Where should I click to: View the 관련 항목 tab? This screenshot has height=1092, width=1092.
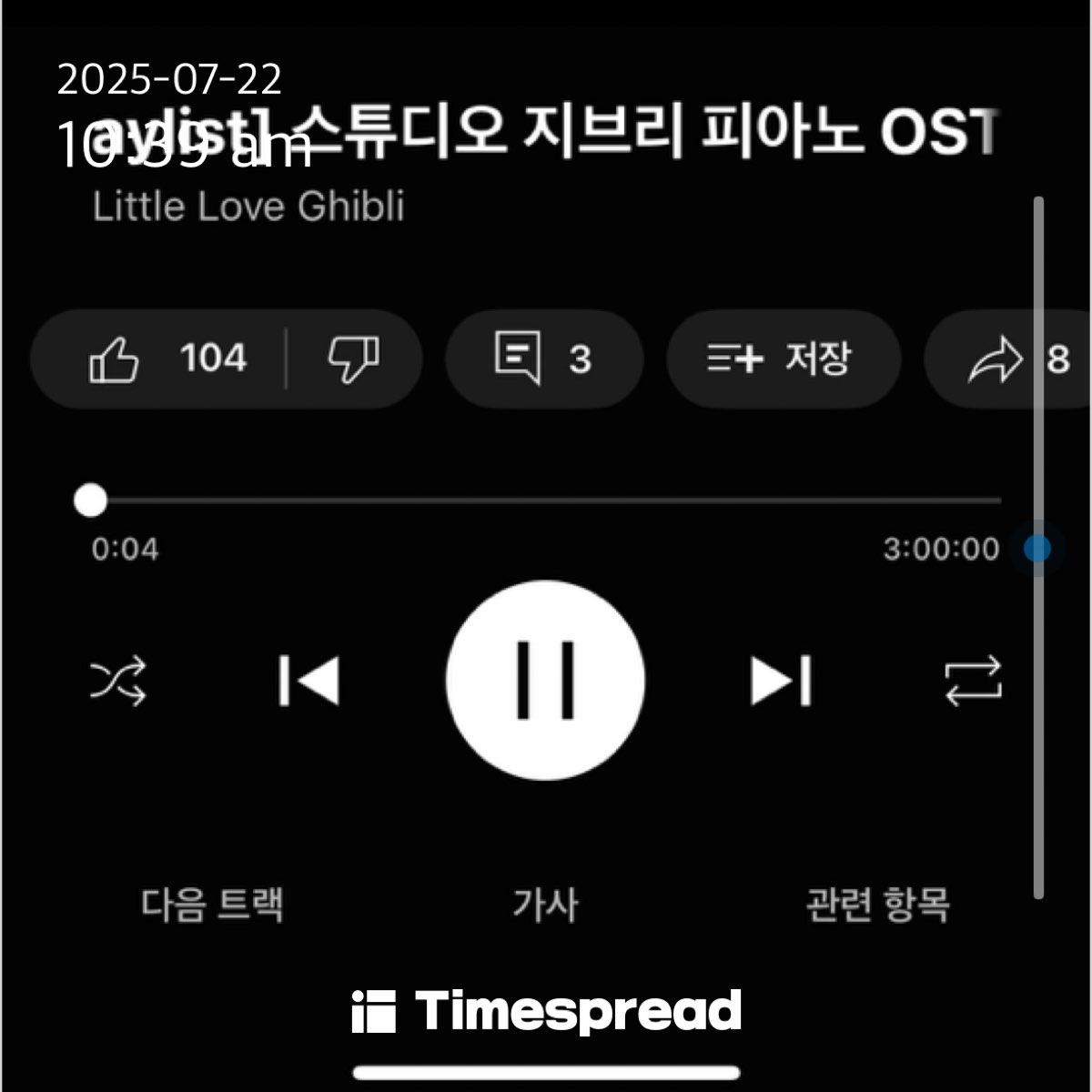tap(877, 905)
